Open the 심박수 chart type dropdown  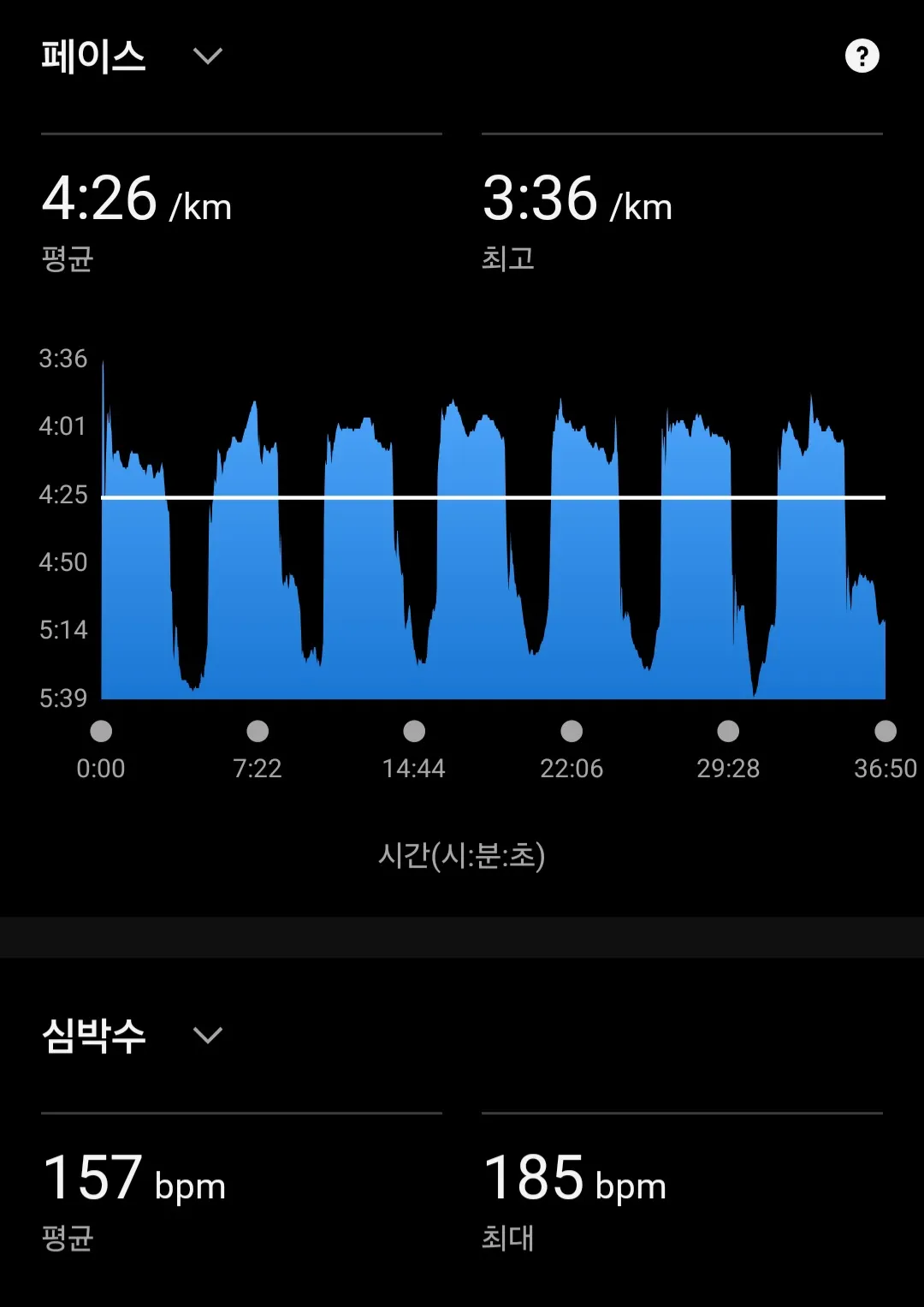(208, 1036)
